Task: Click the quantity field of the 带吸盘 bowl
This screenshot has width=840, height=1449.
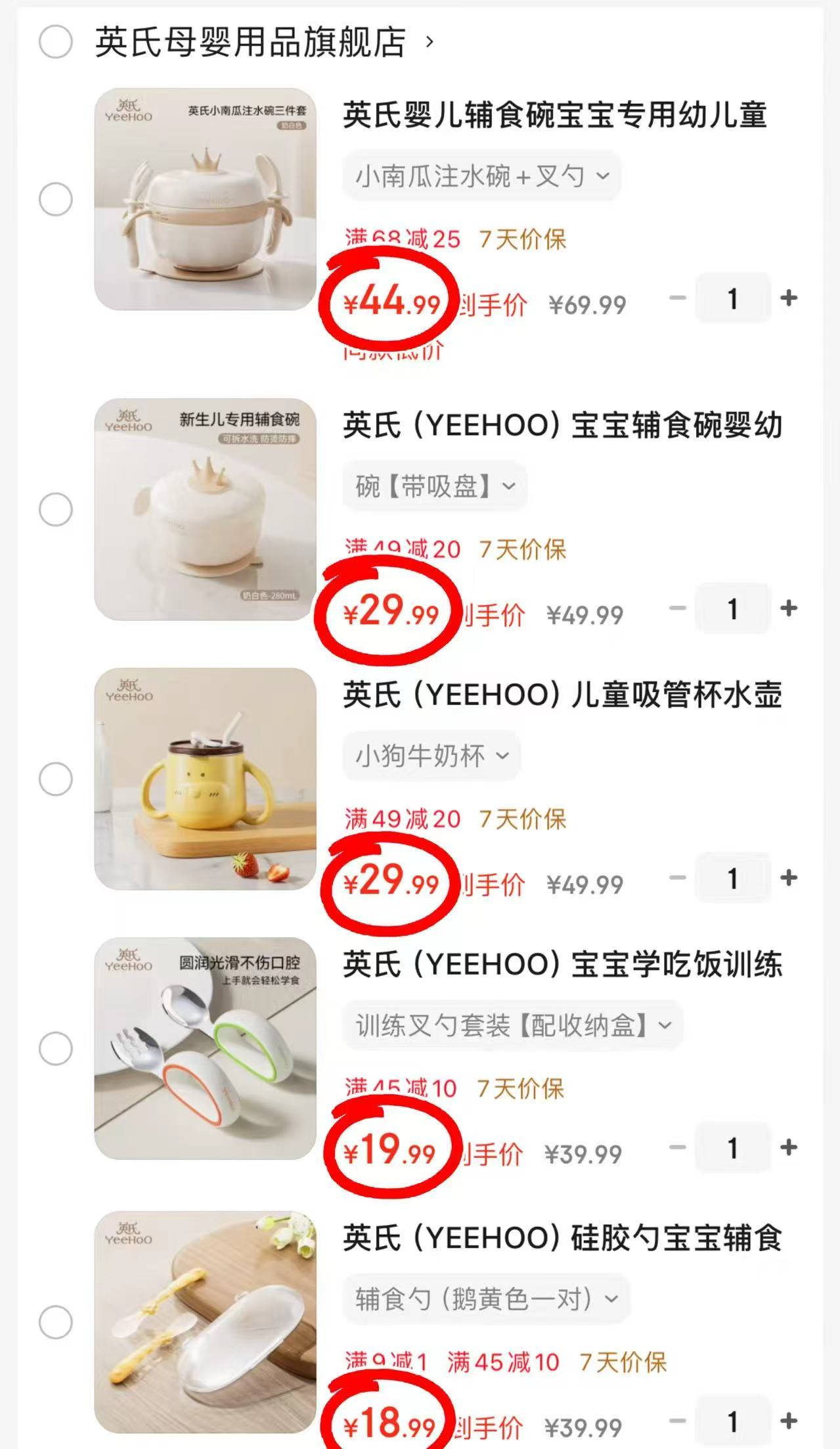Action: tap(734, 609)
